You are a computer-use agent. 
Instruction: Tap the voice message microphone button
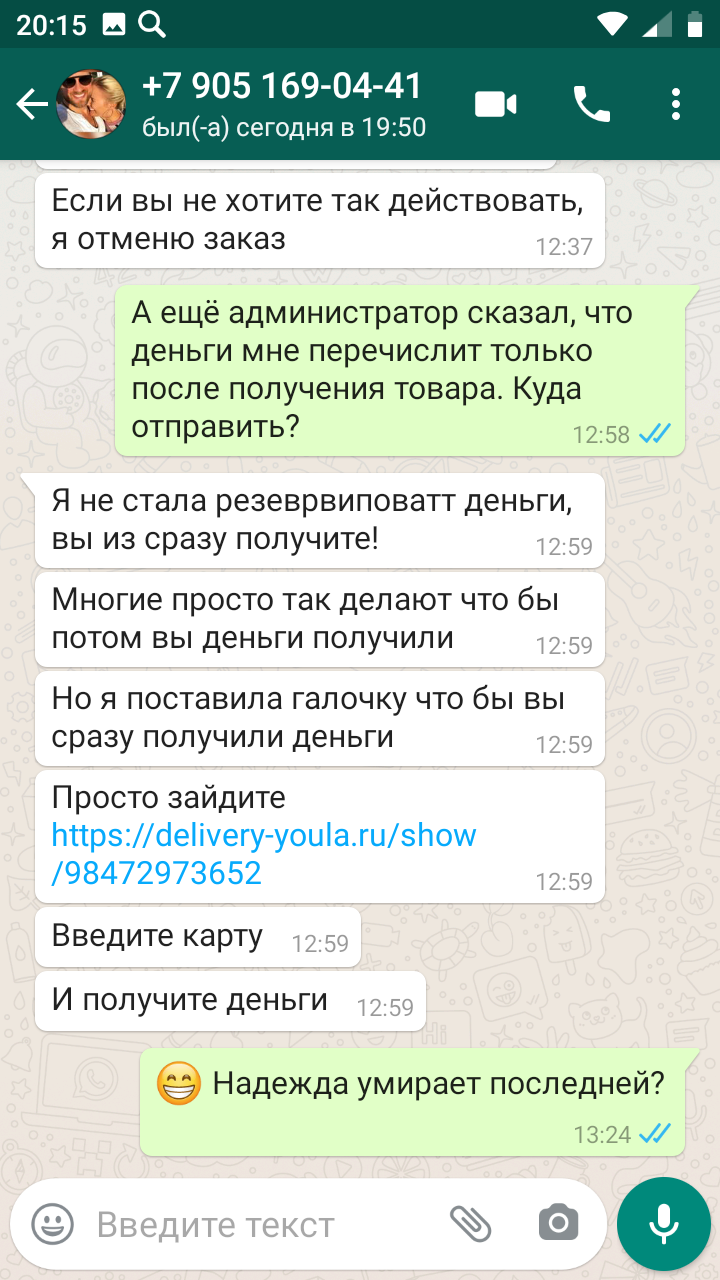click(x=663, y=1223)
